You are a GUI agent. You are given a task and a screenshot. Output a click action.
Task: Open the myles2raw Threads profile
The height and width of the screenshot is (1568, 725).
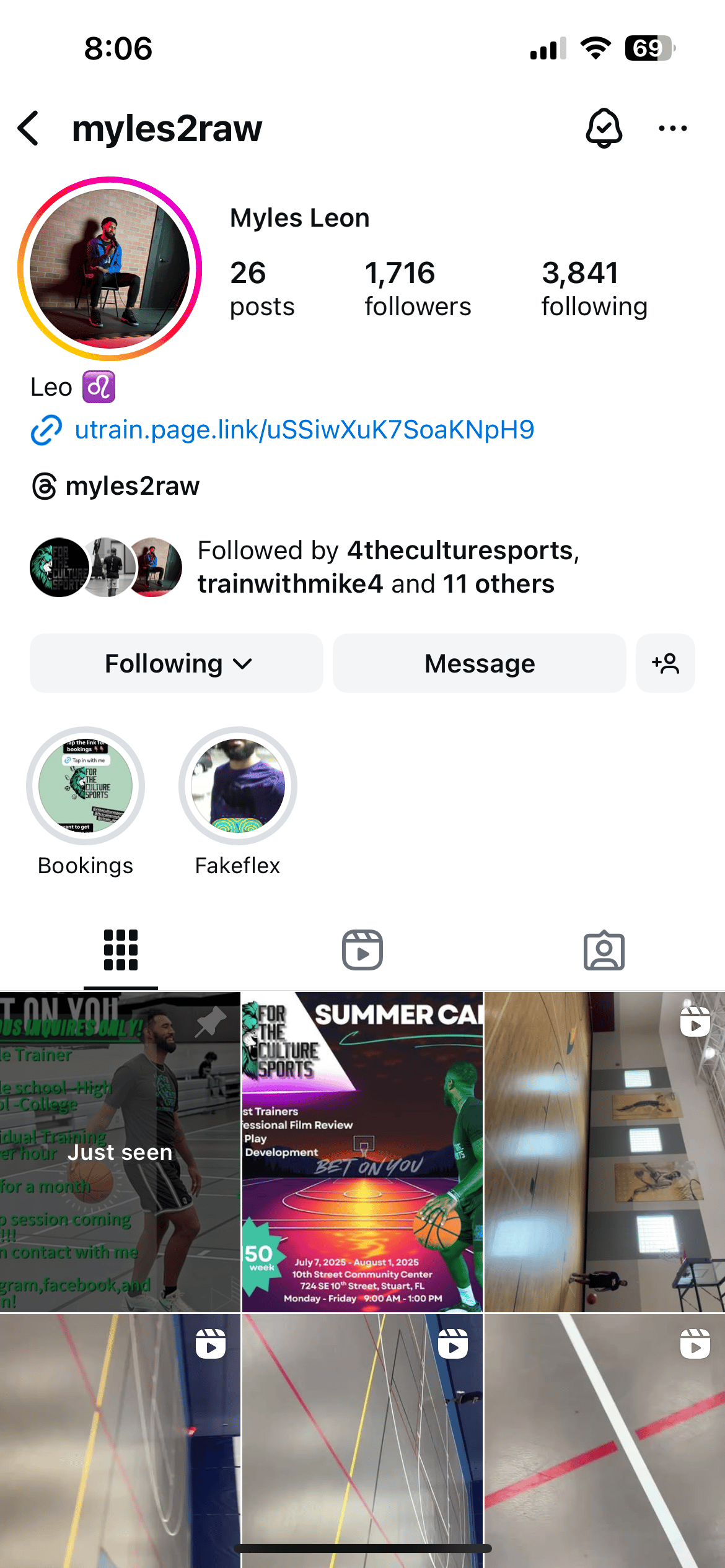132,486
